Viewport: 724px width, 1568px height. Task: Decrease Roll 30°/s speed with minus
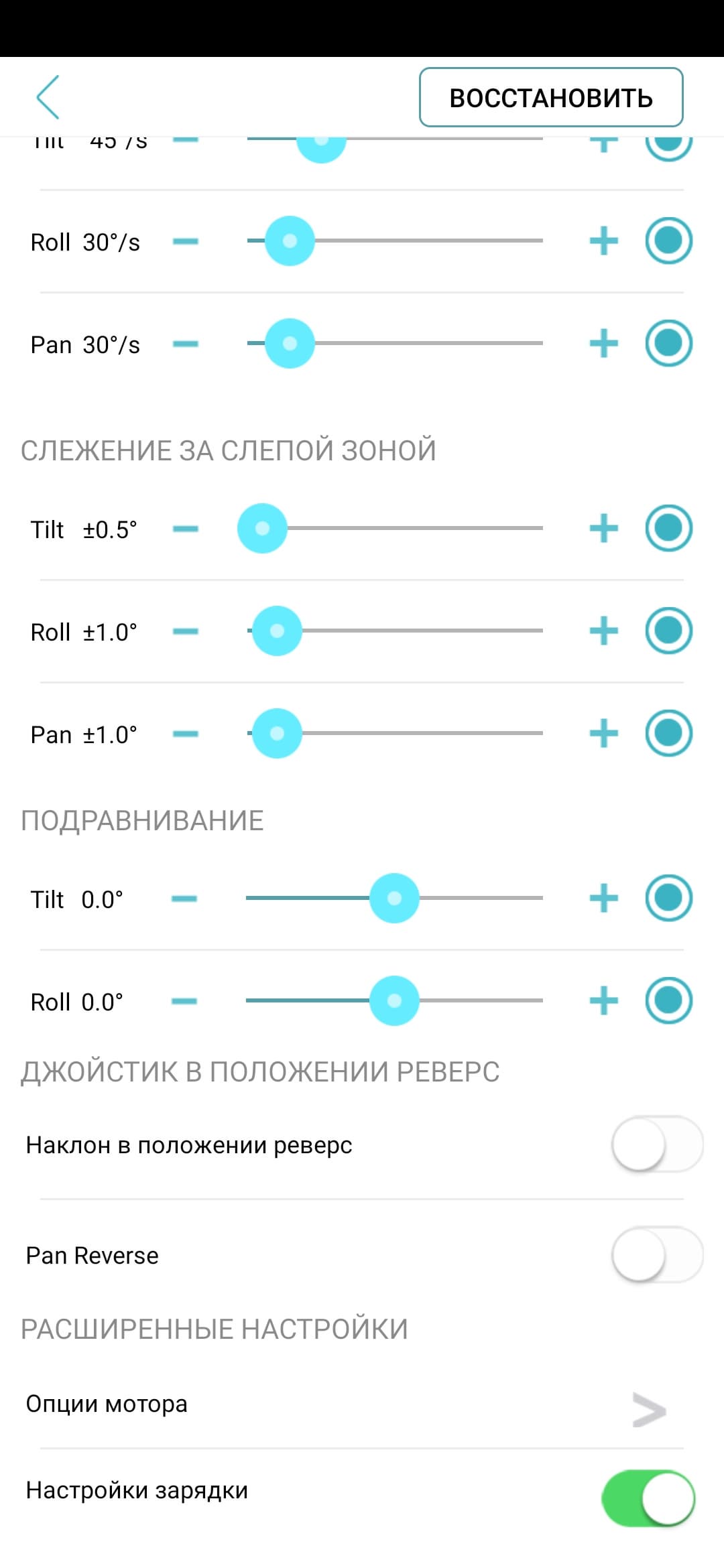(185, 241)
